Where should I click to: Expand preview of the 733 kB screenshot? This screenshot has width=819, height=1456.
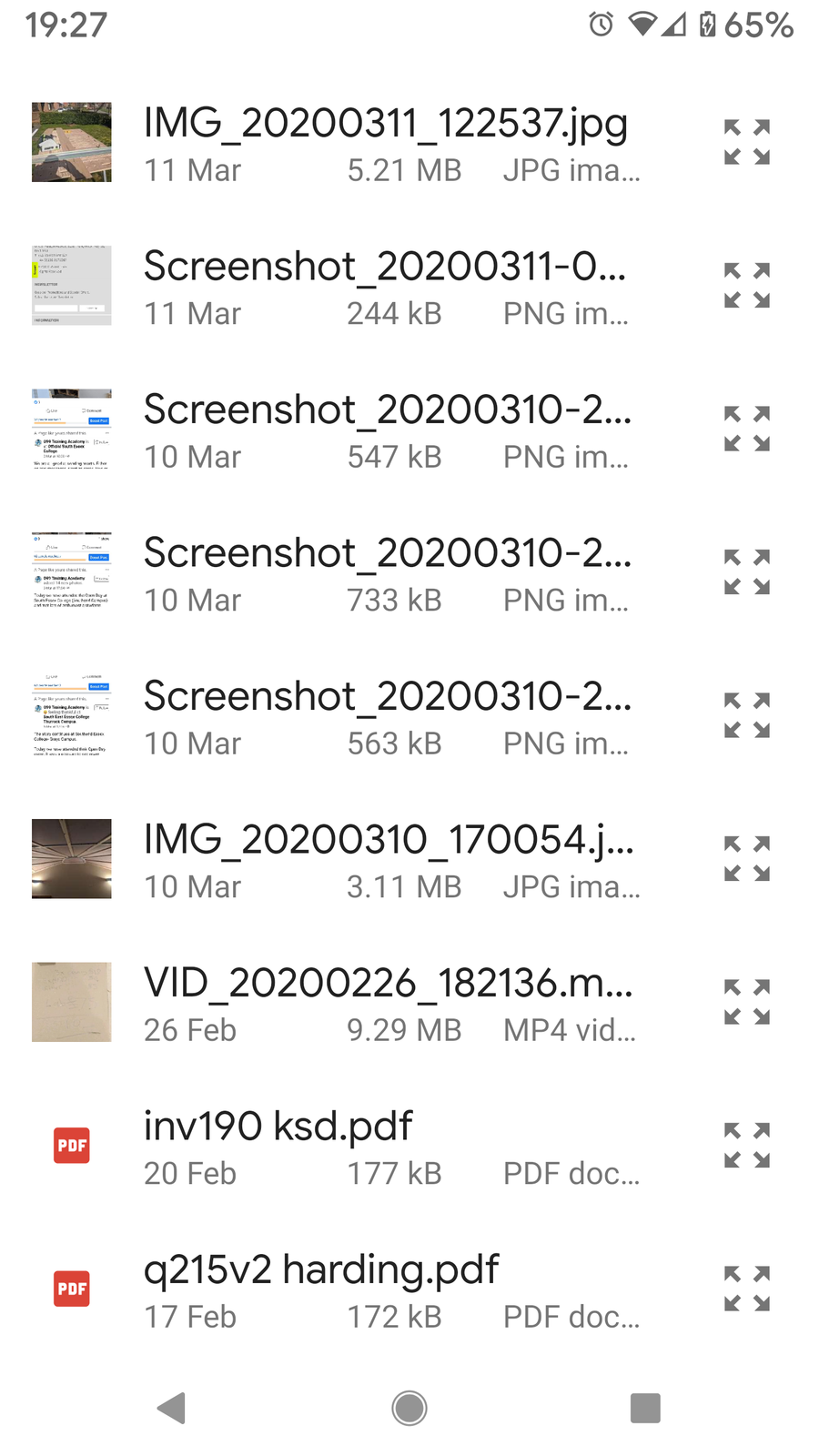click(x=746, y=572)
